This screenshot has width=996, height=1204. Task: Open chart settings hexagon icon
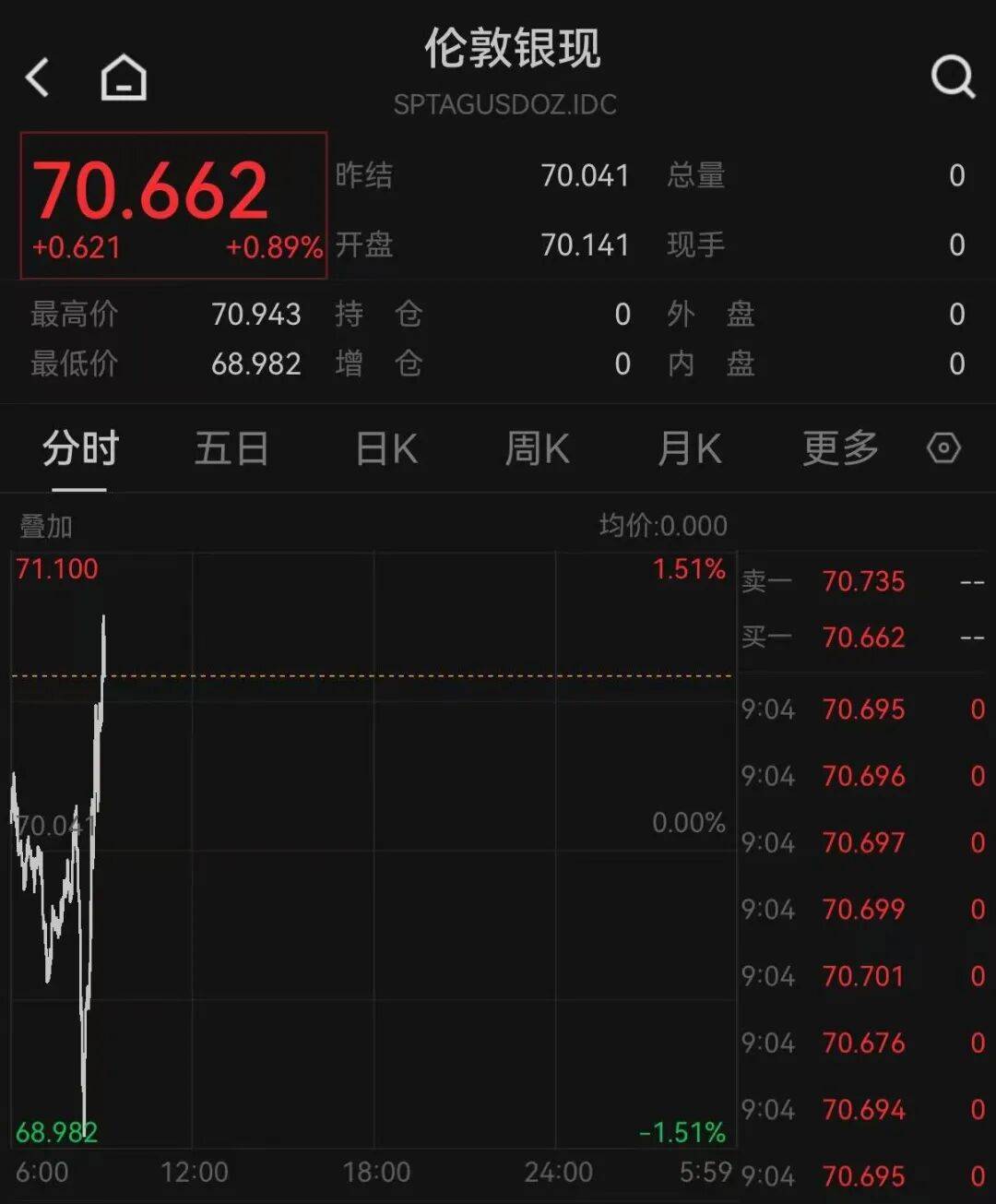tap(943, 448)
